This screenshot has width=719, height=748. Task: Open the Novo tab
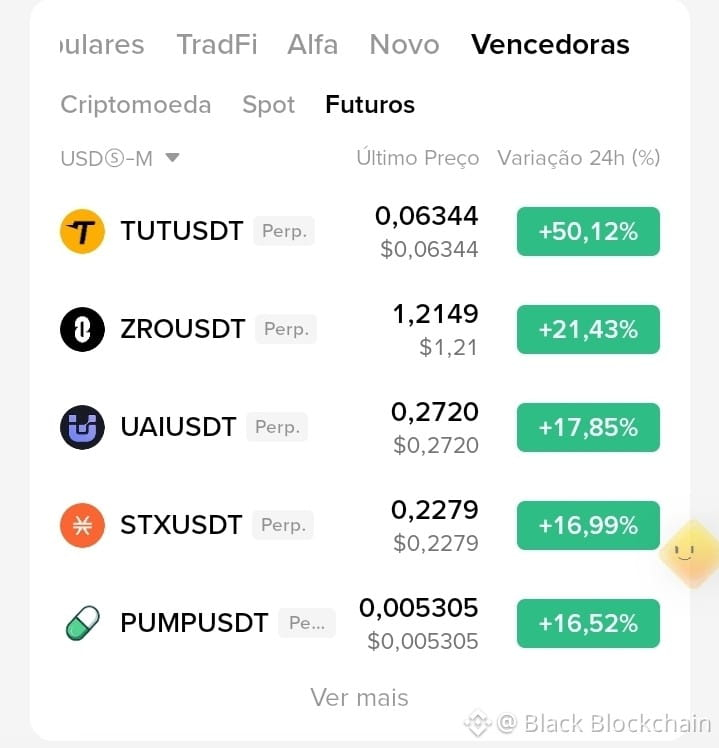pyautogui.click(x=404, y=45)
